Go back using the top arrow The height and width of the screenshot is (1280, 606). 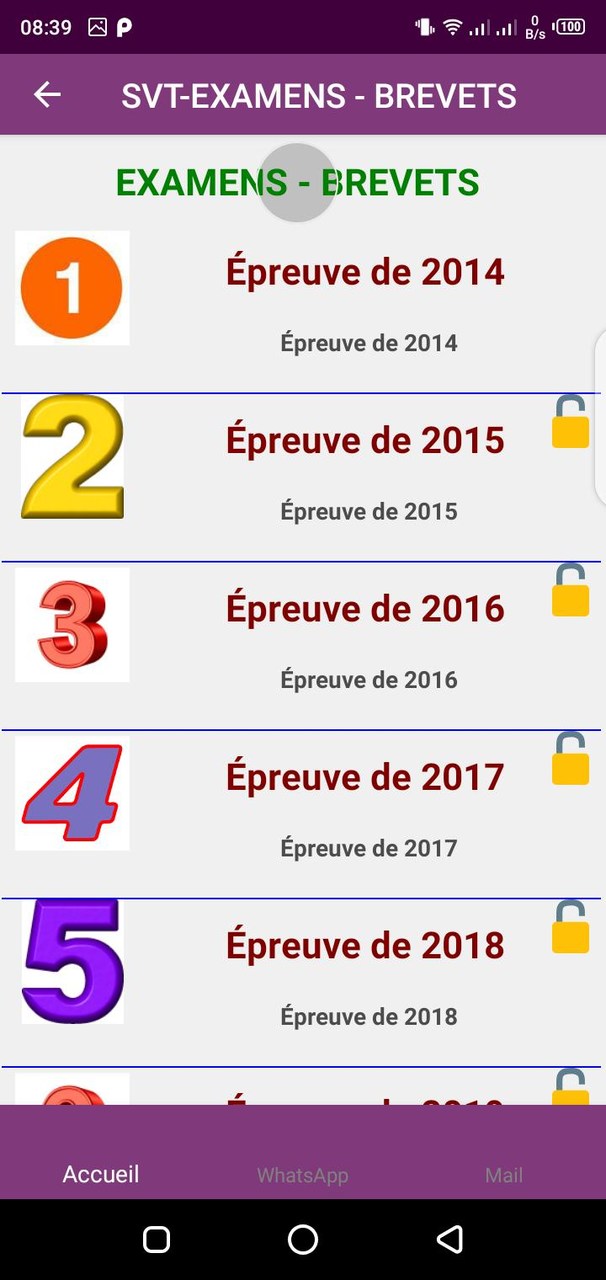pyautogui.click(x=47, y=95)
